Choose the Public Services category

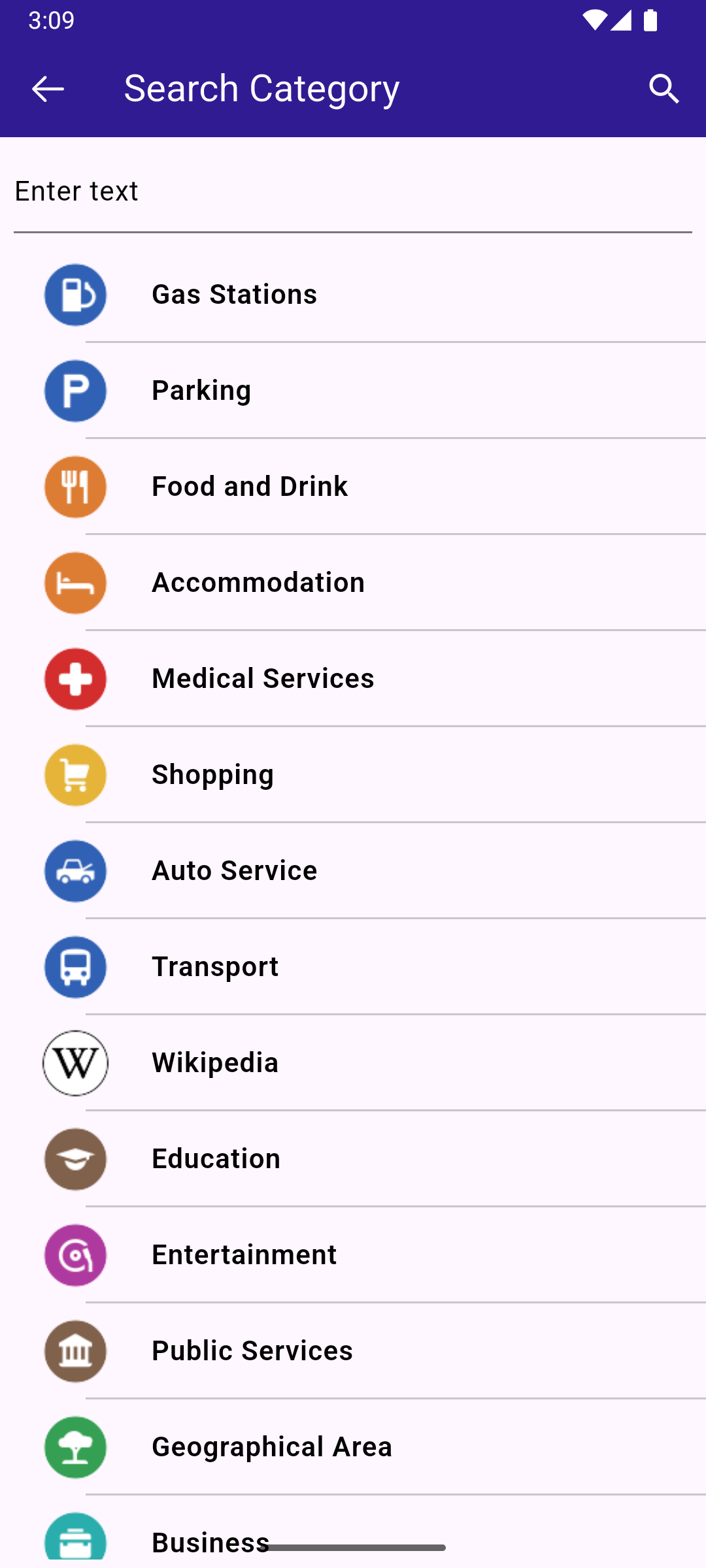[x=353, y=1351]
